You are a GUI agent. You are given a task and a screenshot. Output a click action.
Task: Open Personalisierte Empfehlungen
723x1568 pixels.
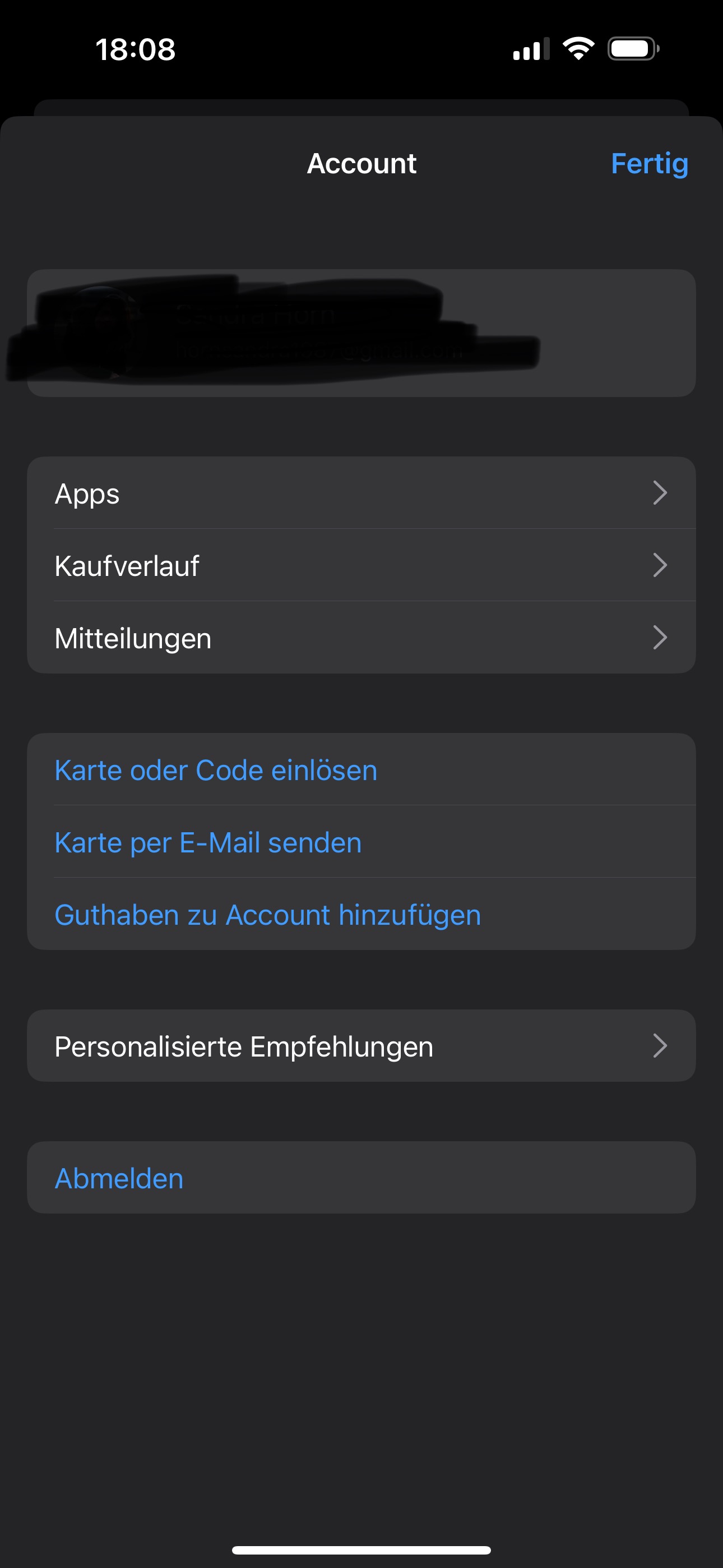click(x=361, y=1046)
